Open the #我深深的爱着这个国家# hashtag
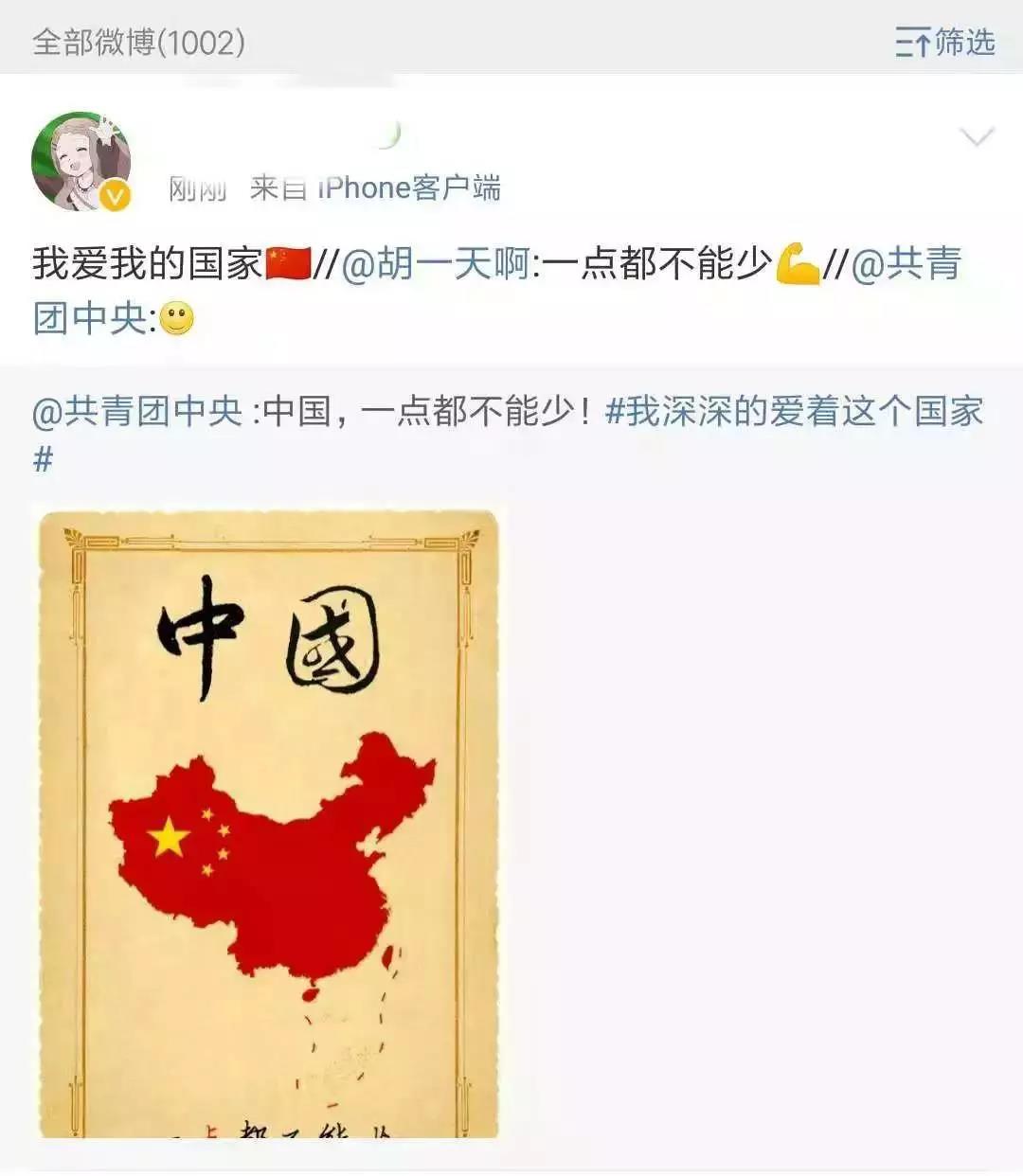 tap(794, 412)
